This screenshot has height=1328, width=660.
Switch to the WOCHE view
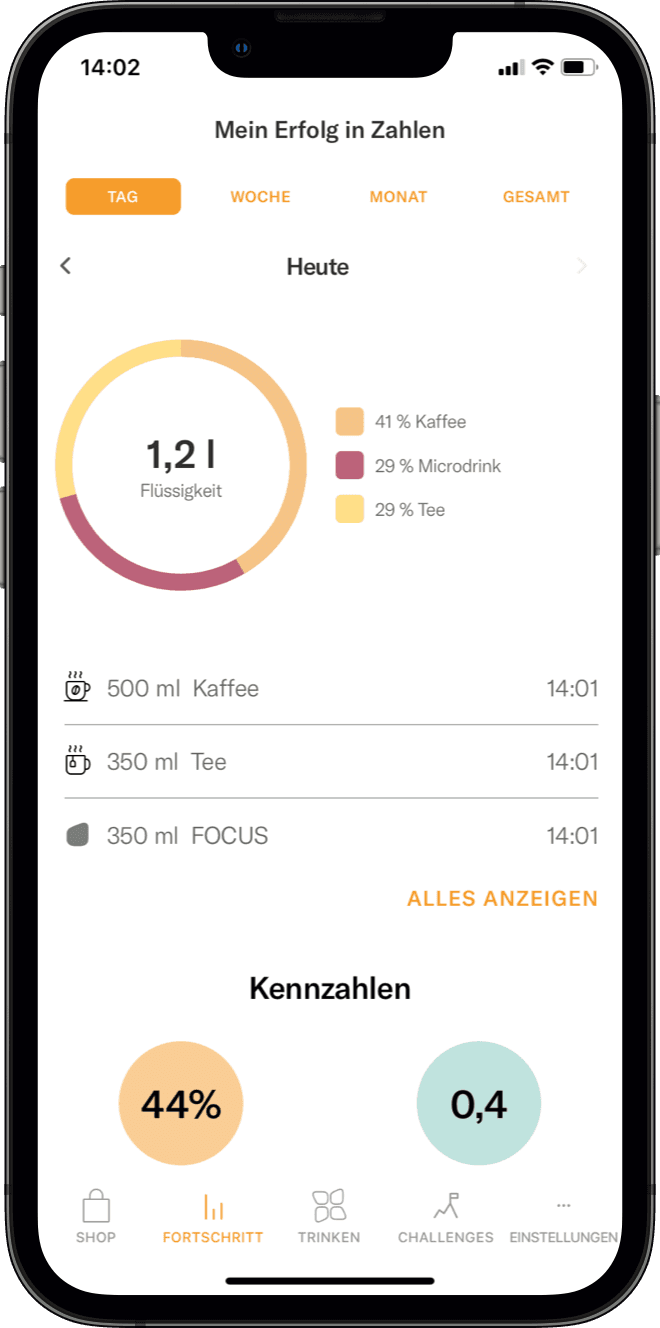coord(260,197)
